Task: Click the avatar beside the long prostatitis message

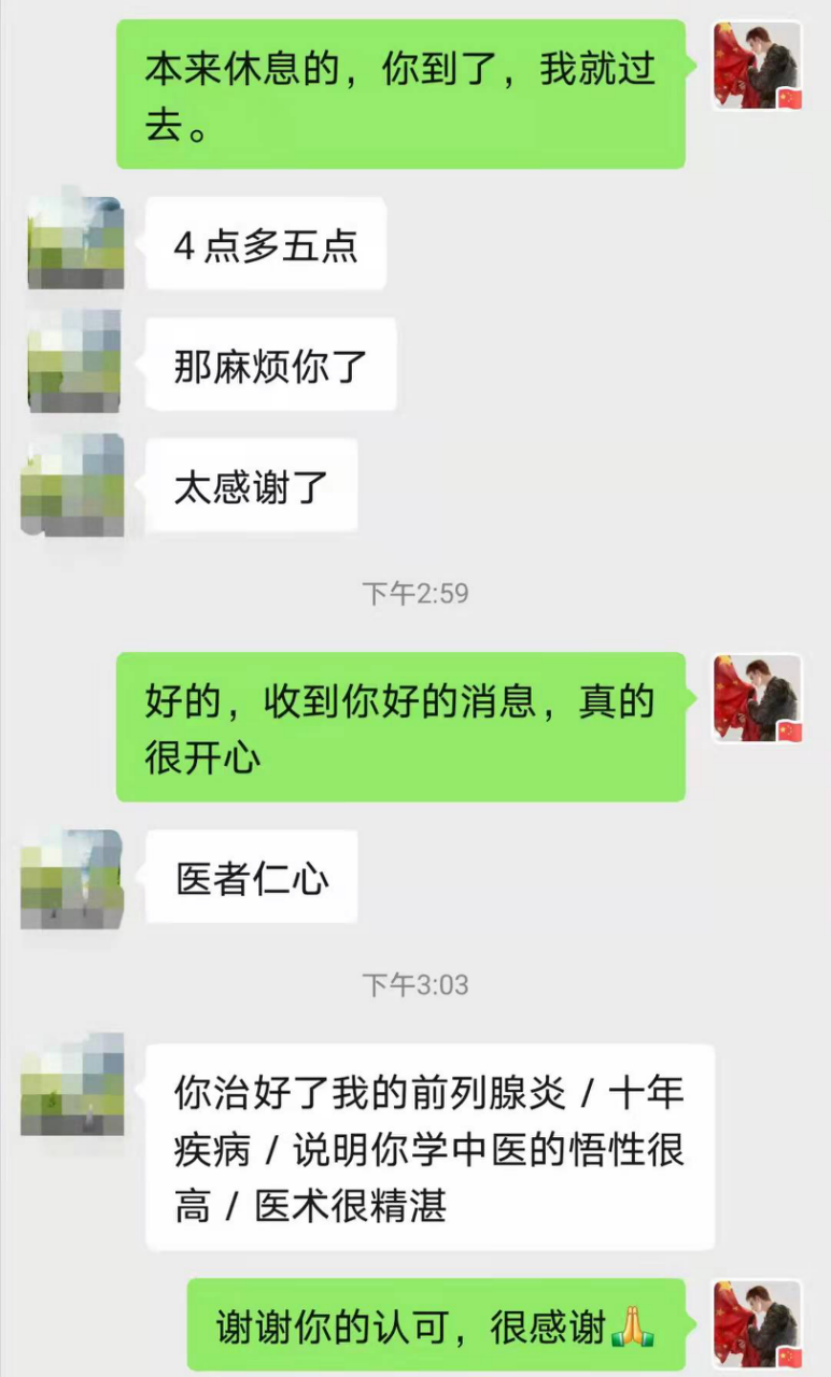Action: click(x=71, y=1085)
